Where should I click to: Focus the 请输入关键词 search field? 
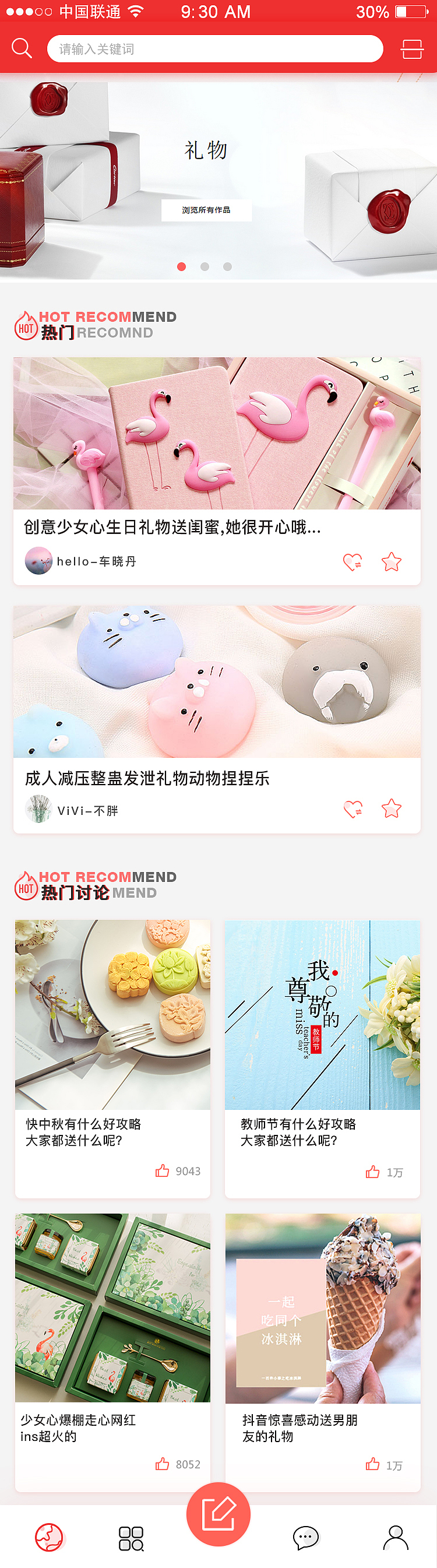click(214, 49)
